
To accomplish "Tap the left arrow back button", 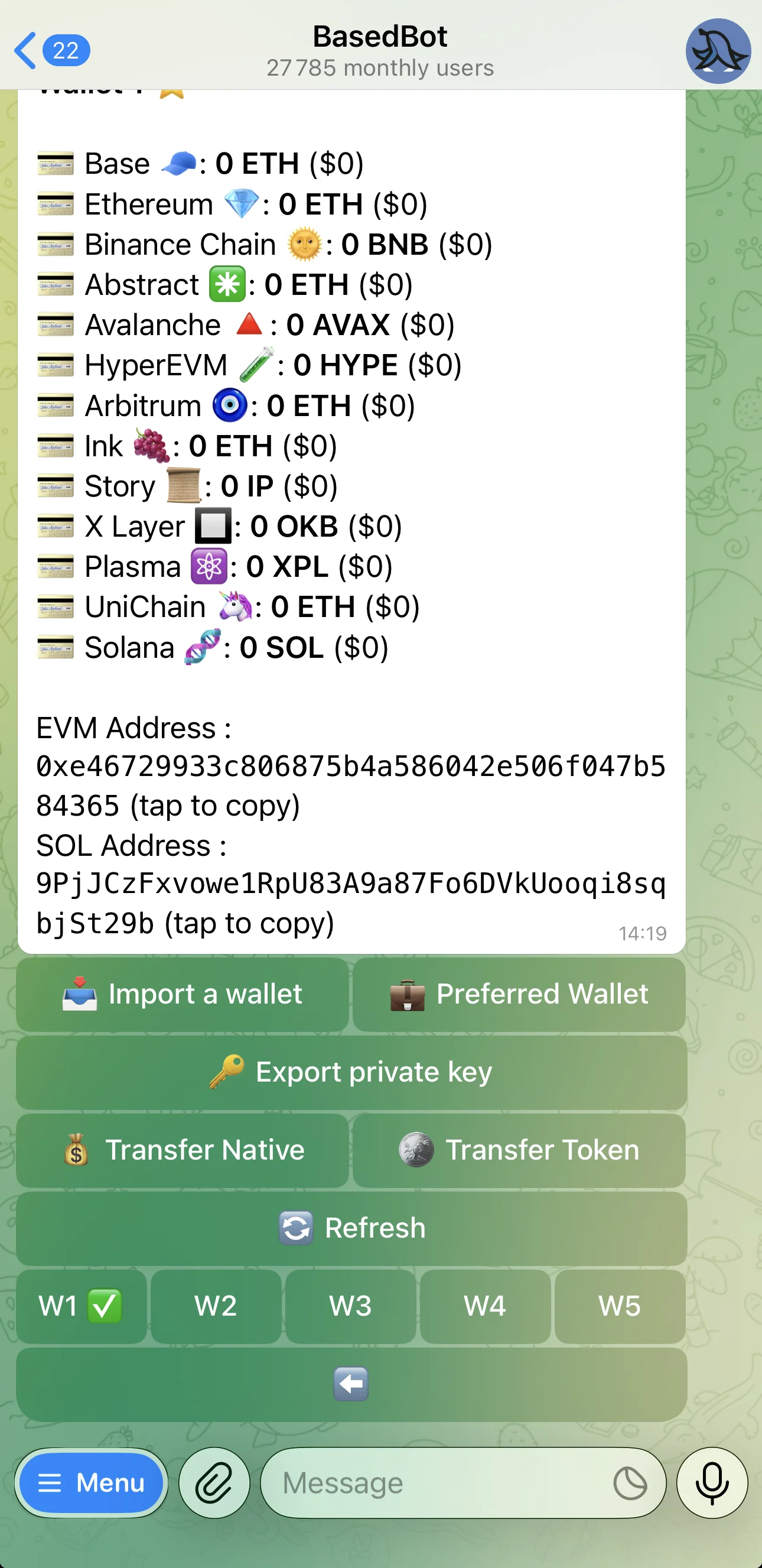I will (351, 1384).
